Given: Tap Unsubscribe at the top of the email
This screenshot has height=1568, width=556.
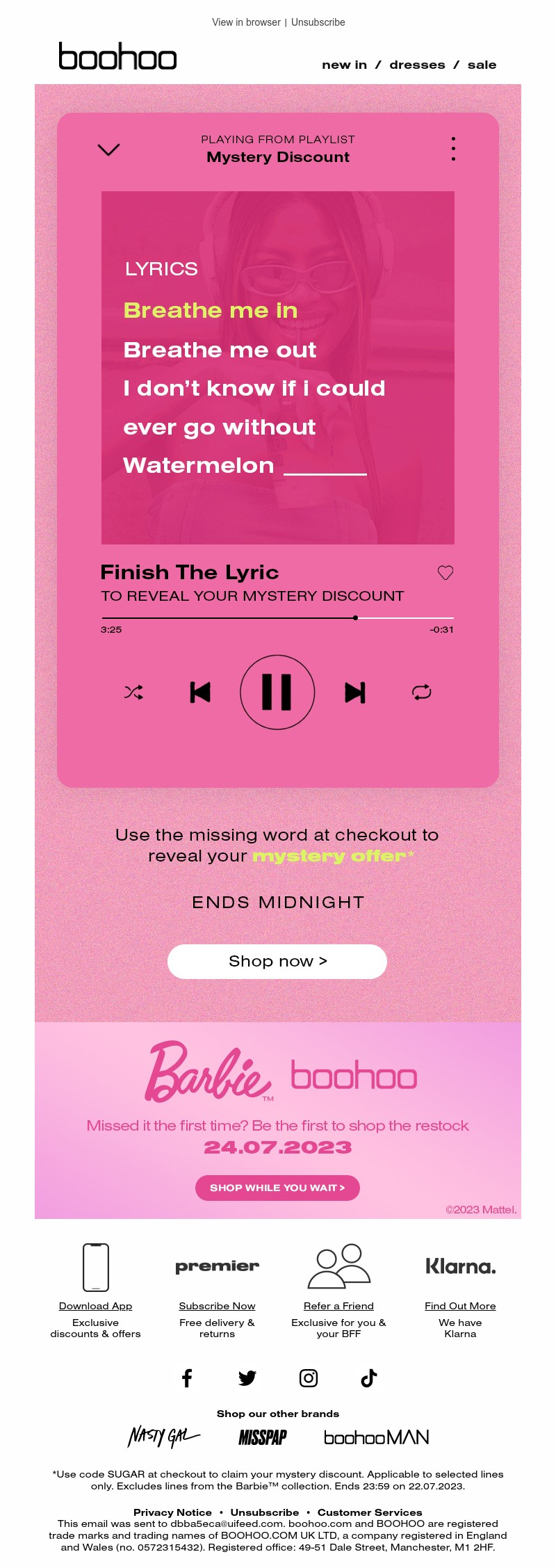Looking at the screenshot, I should 318,22.
